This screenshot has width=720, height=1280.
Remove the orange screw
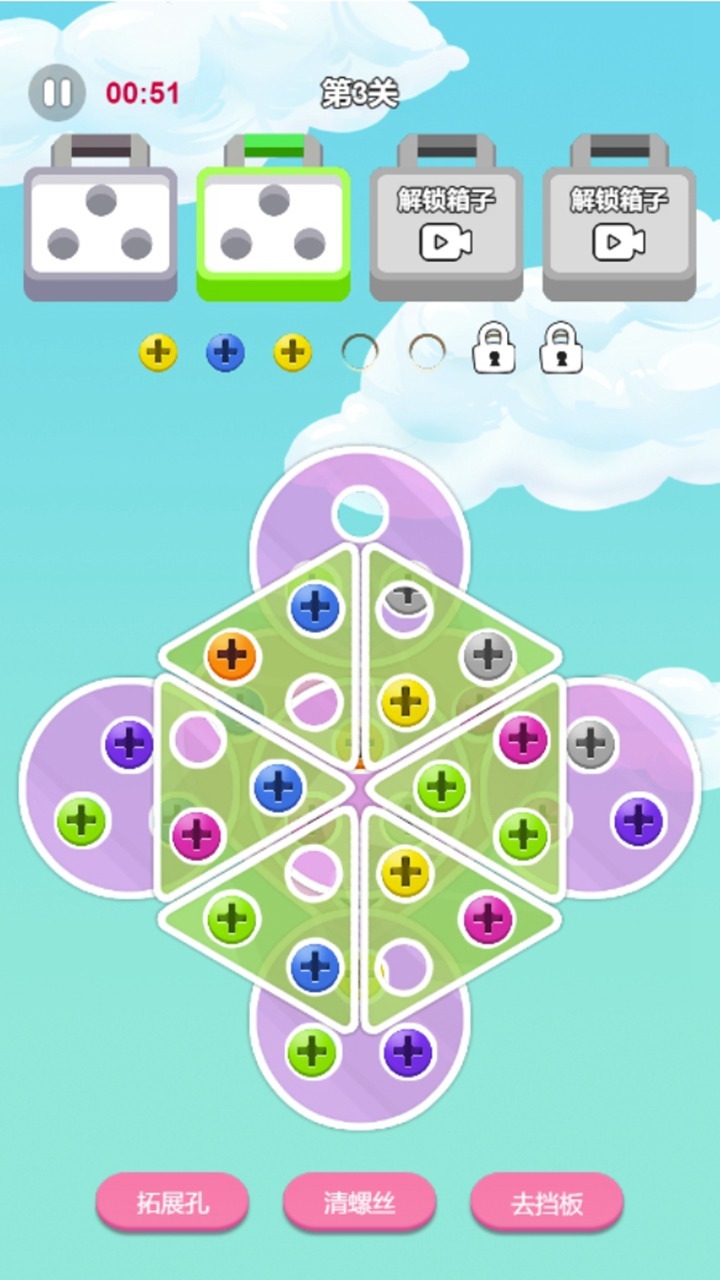coord(232,657)
